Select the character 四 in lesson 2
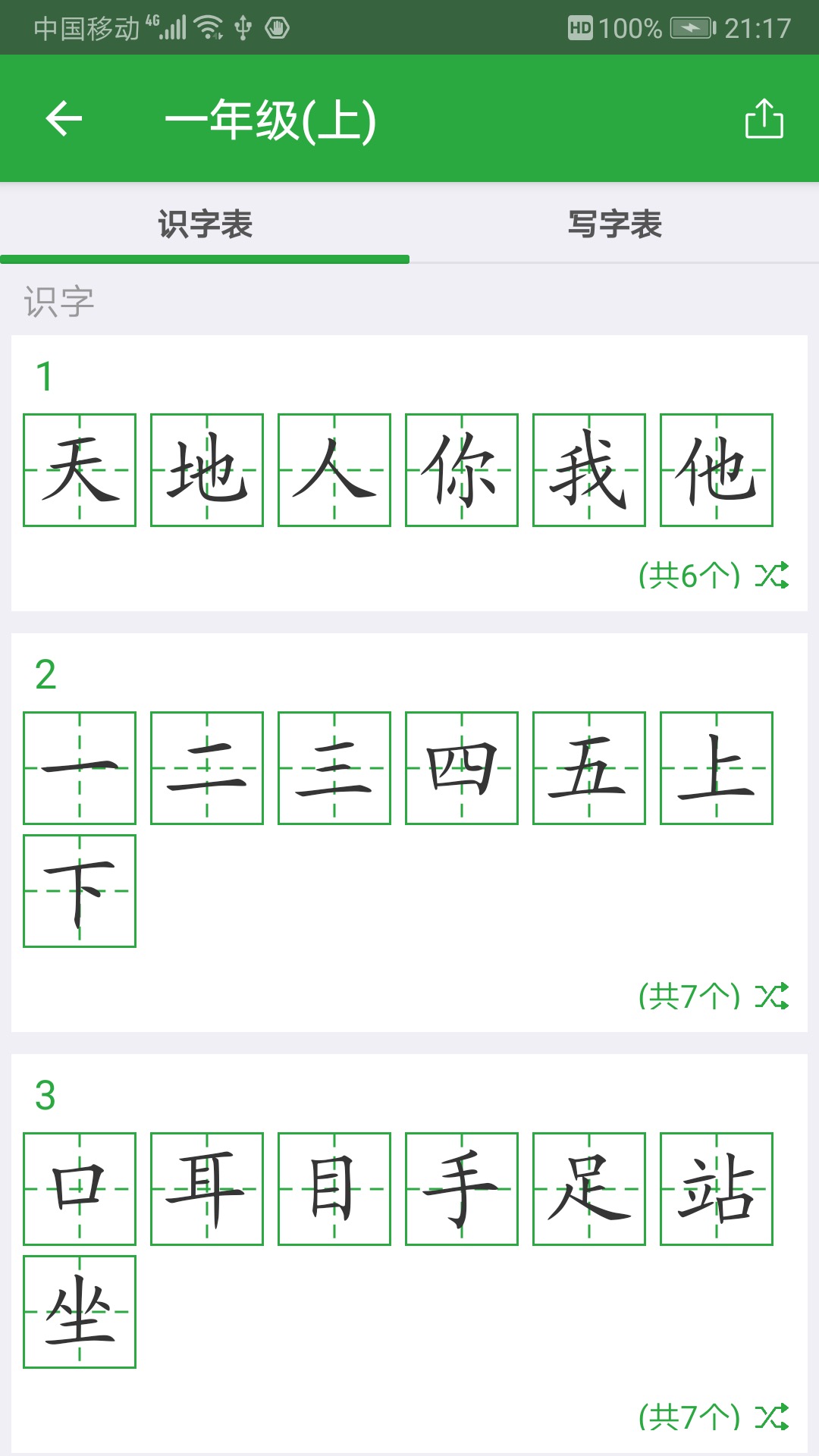819x1456 pixels. [461, 767]
